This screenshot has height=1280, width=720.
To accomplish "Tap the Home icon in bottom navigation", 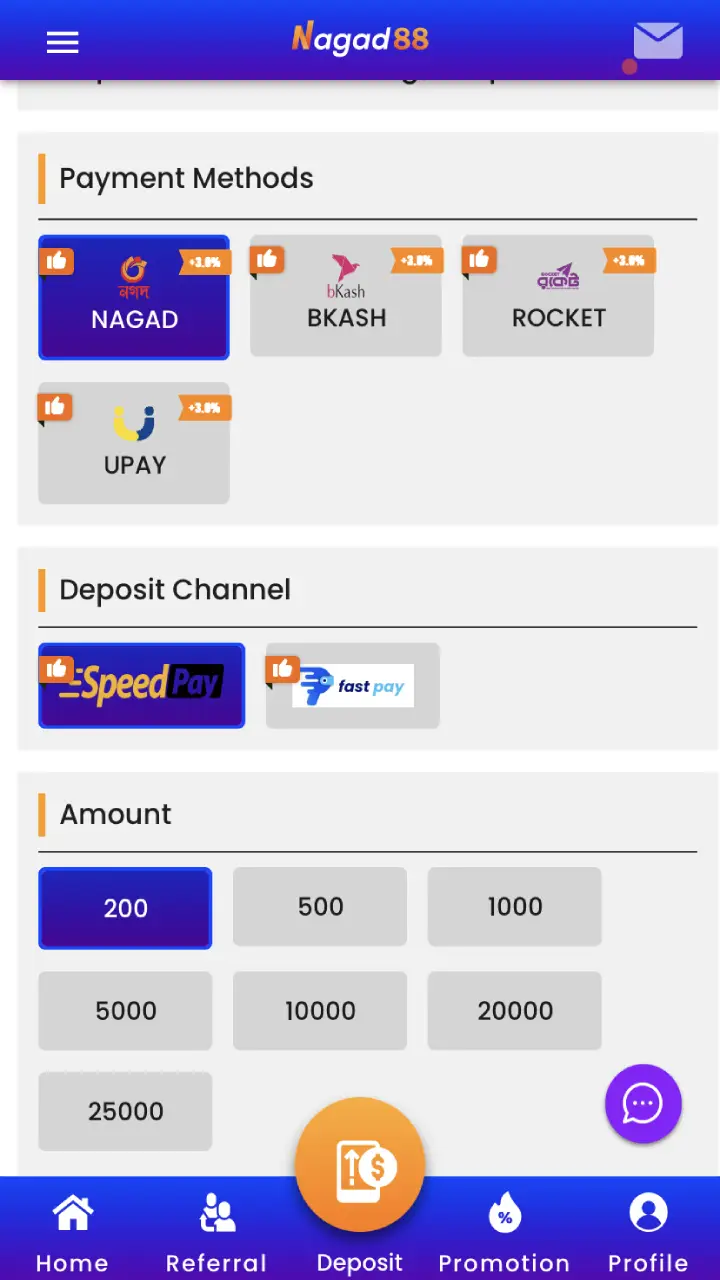I will pyautogui.click(x=72, y=1210).
